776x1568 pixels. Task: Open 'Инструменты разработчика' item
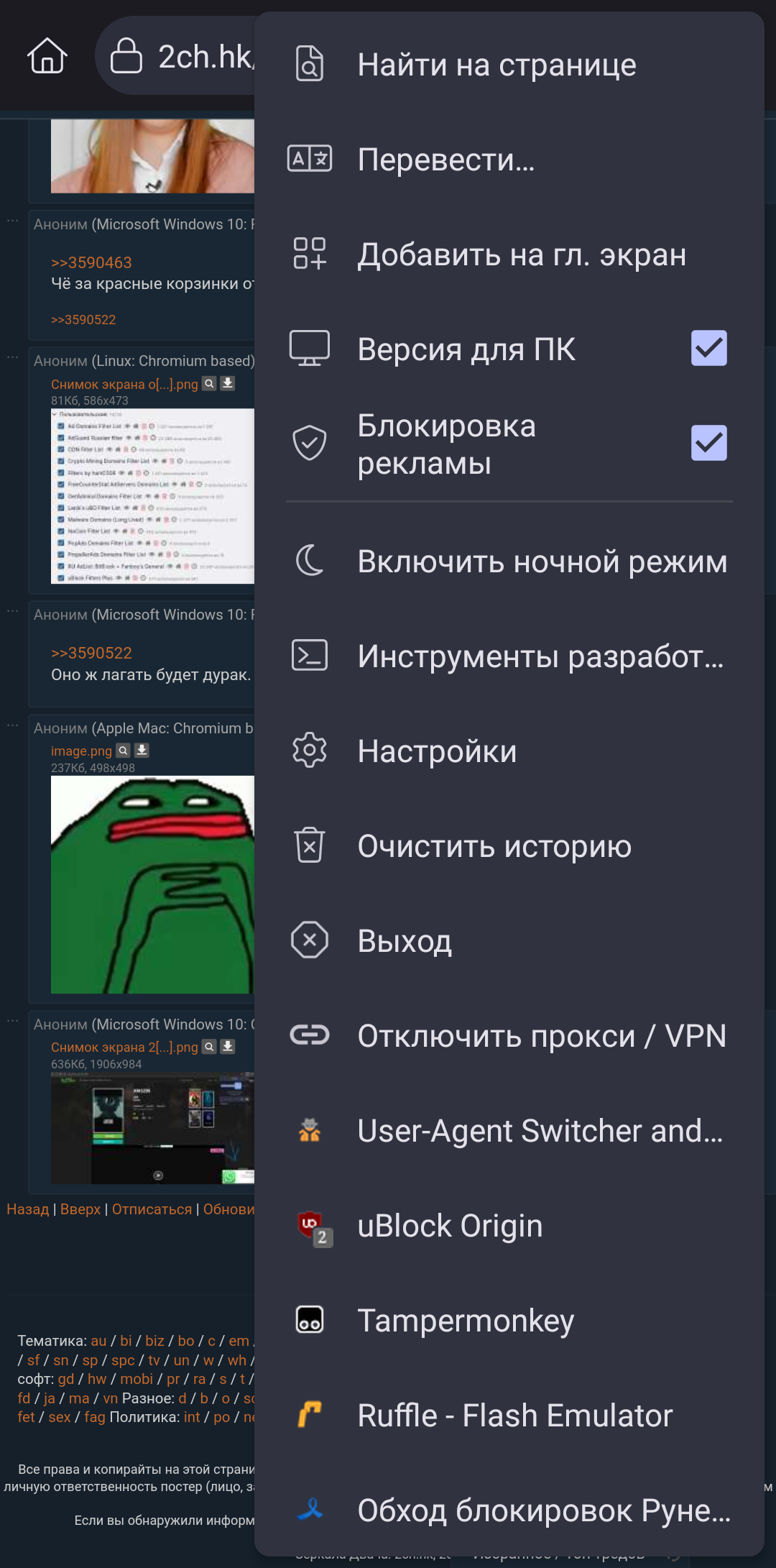tap(509, 656)
